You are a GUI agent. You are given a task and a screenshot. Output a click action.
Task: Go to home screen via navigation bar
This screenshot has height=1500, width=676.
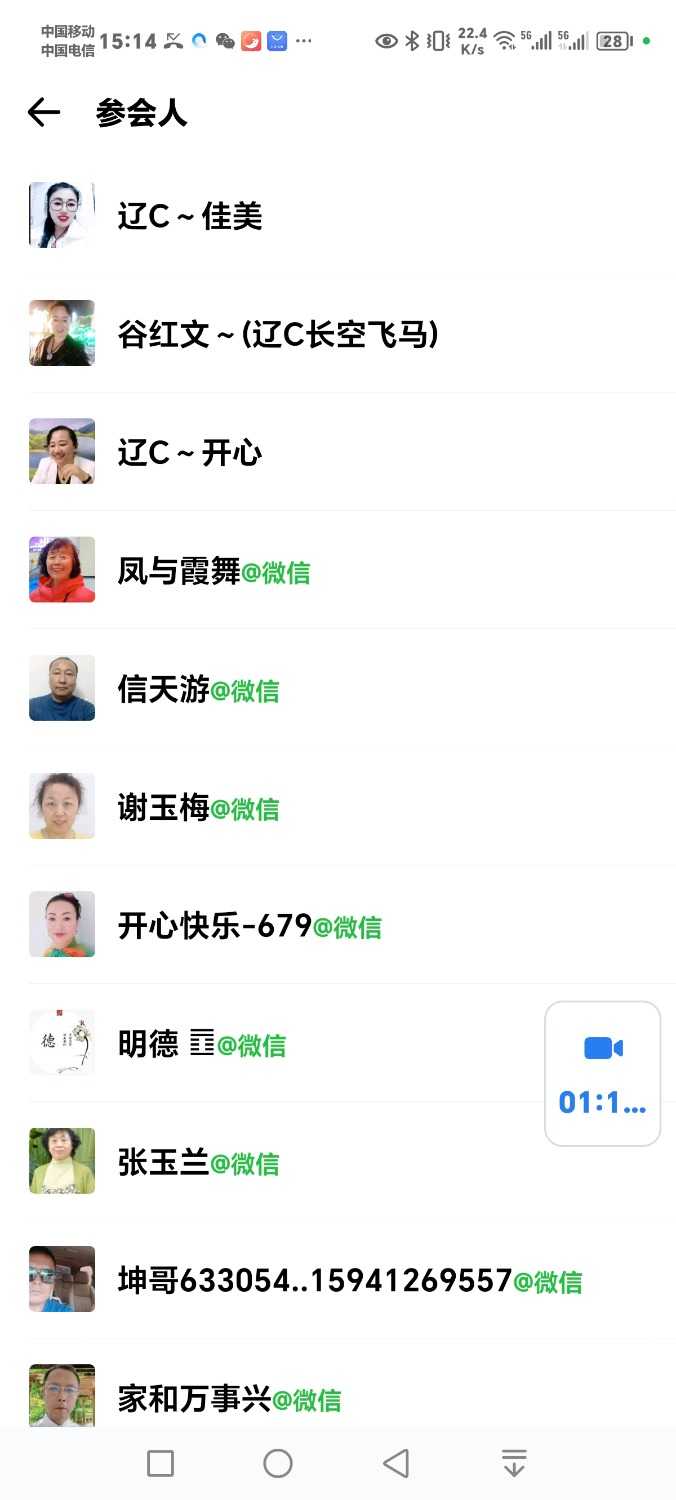tap(278, 1464)
